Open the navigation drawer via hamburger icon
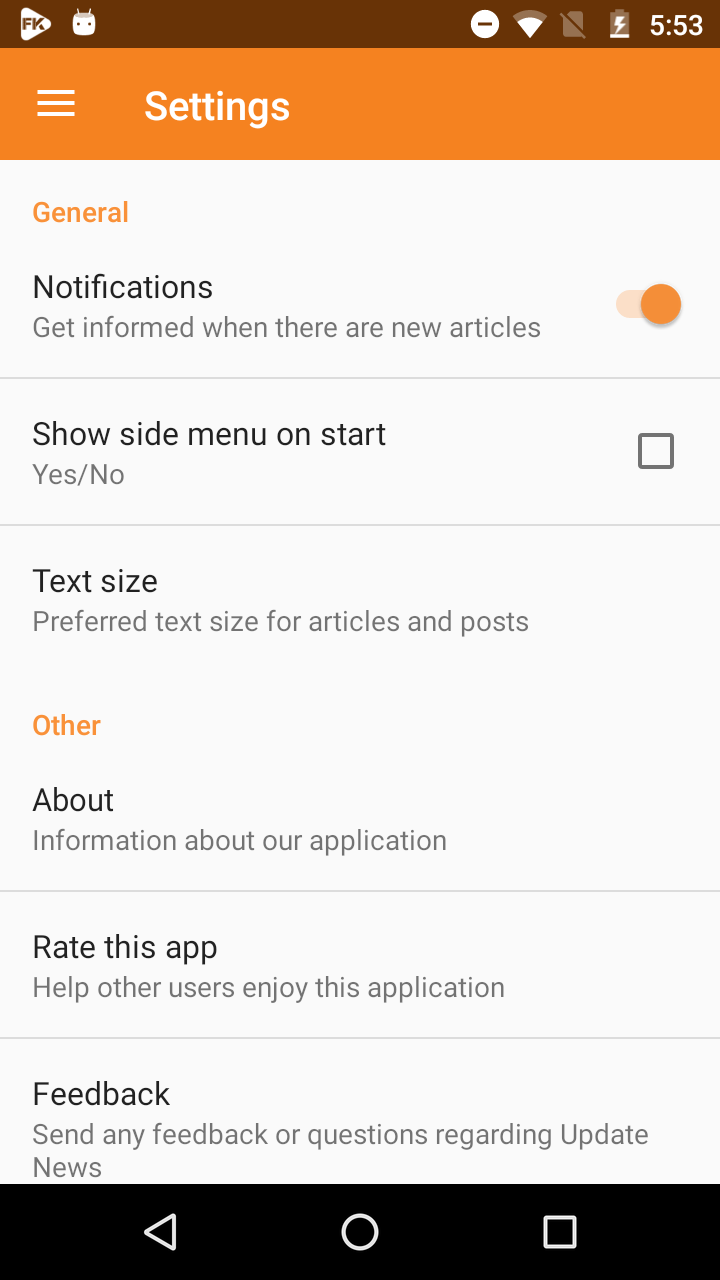The height and width of the screenshot is (1280, 720). (55, 103)
